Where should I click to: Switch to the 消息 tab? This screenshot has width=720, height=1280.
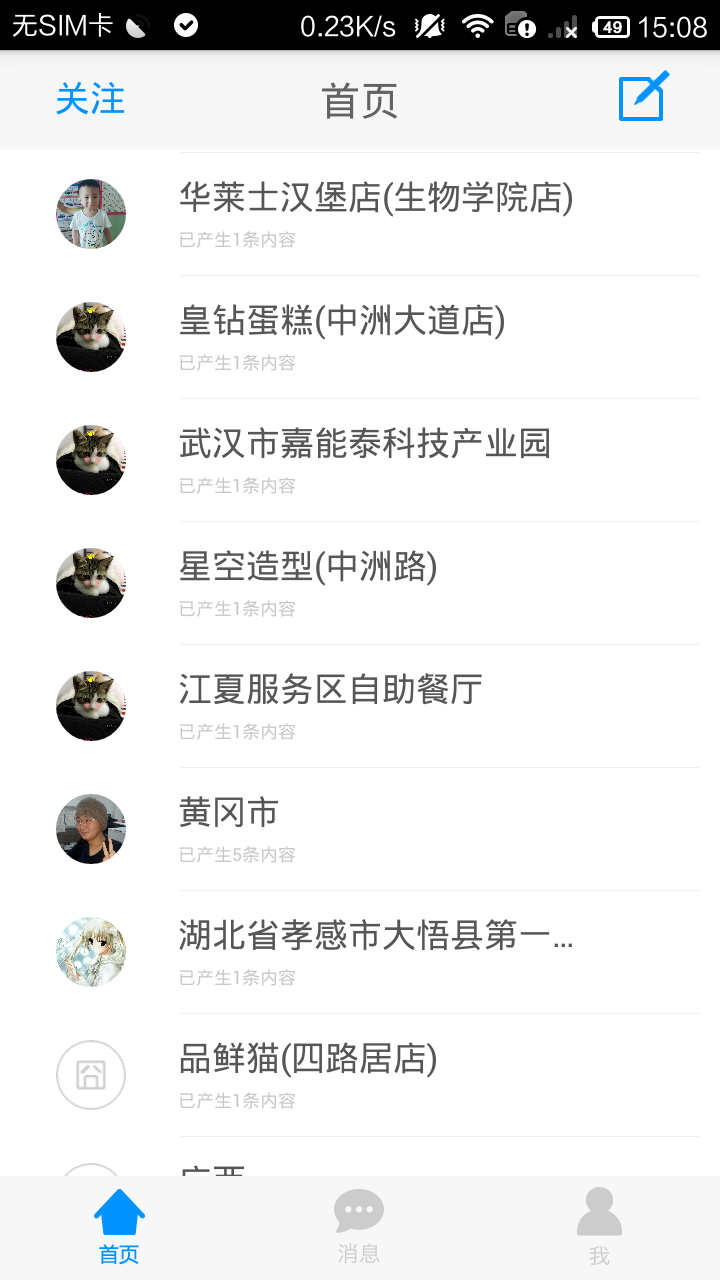(x=359, y=1226)
